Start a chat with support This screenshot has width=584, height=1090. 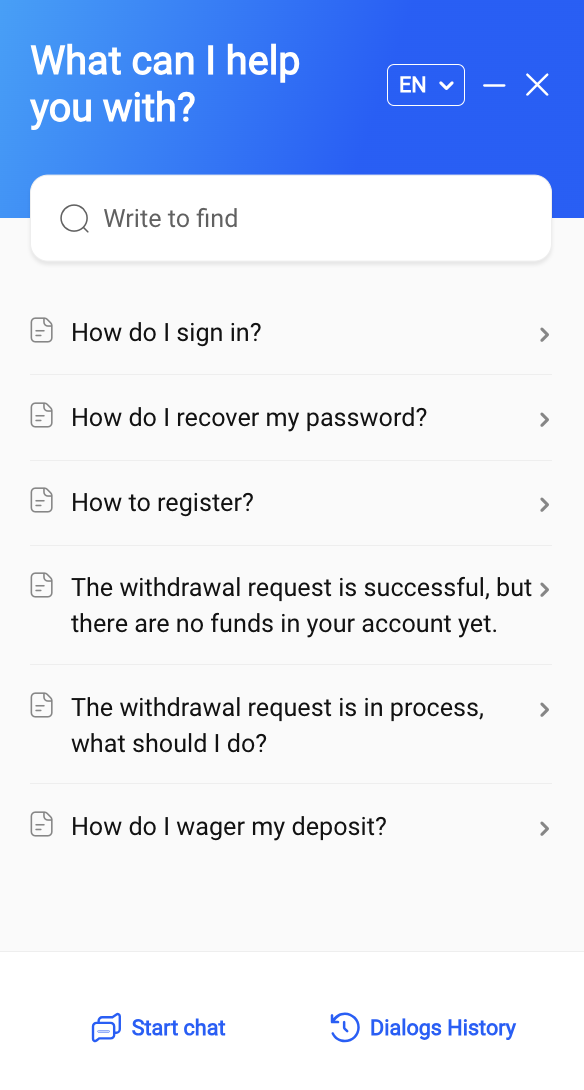159,1027
